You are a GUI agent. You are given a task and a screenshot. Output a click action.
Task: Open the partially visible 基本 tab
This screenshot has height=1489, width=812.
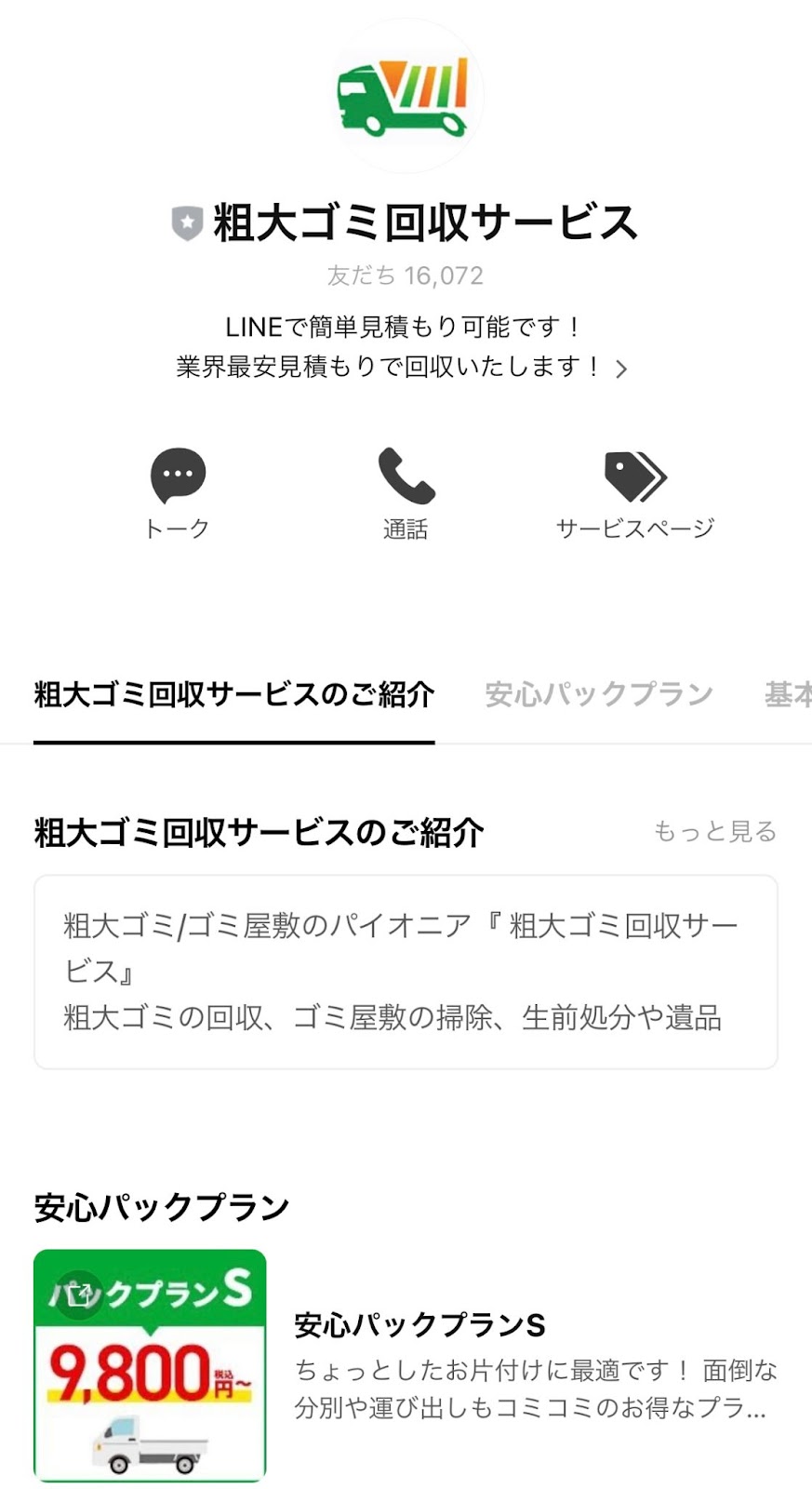pos(788,694)
